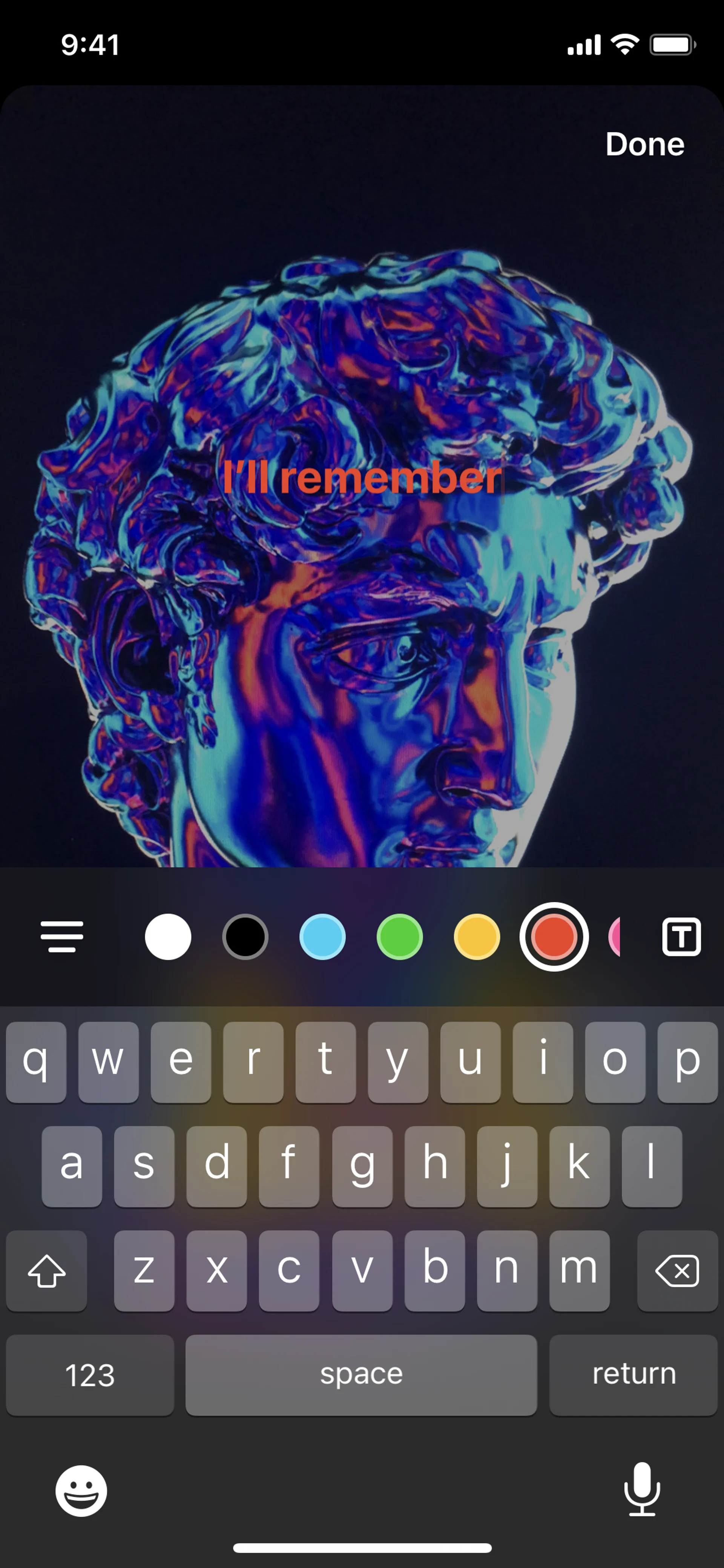
Task: Set text color to yellow
Action: pos(477,937)
